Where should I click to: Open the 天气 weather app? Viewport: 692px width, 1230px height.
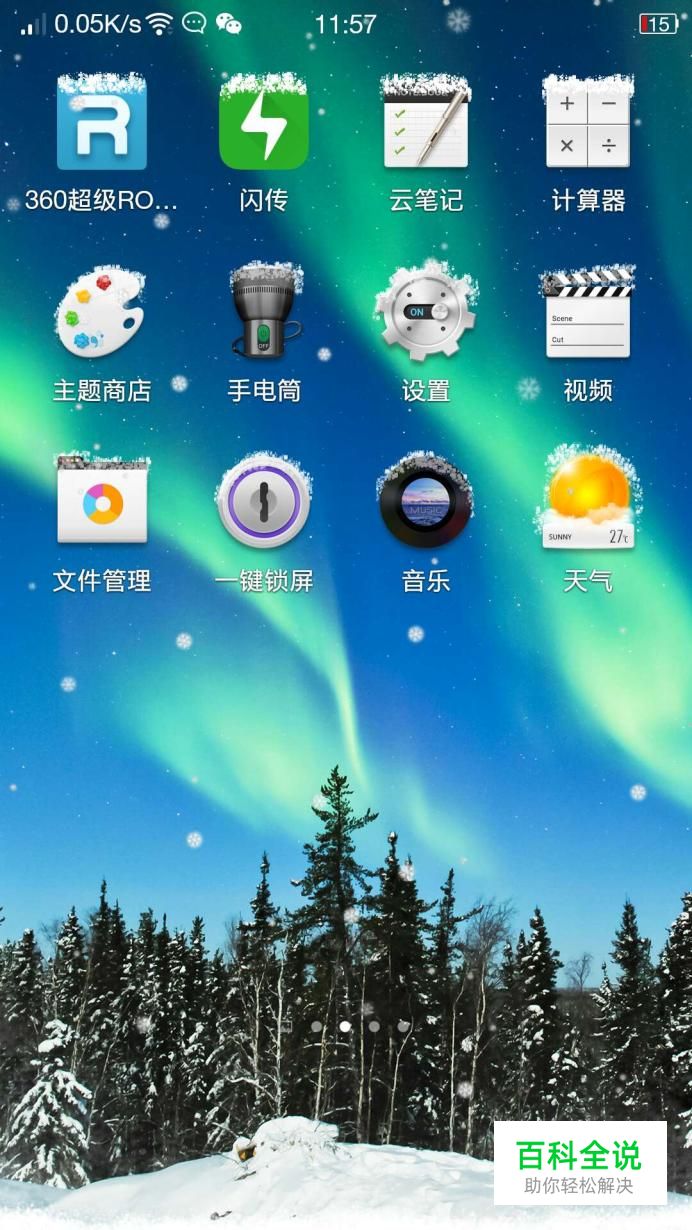588,503
